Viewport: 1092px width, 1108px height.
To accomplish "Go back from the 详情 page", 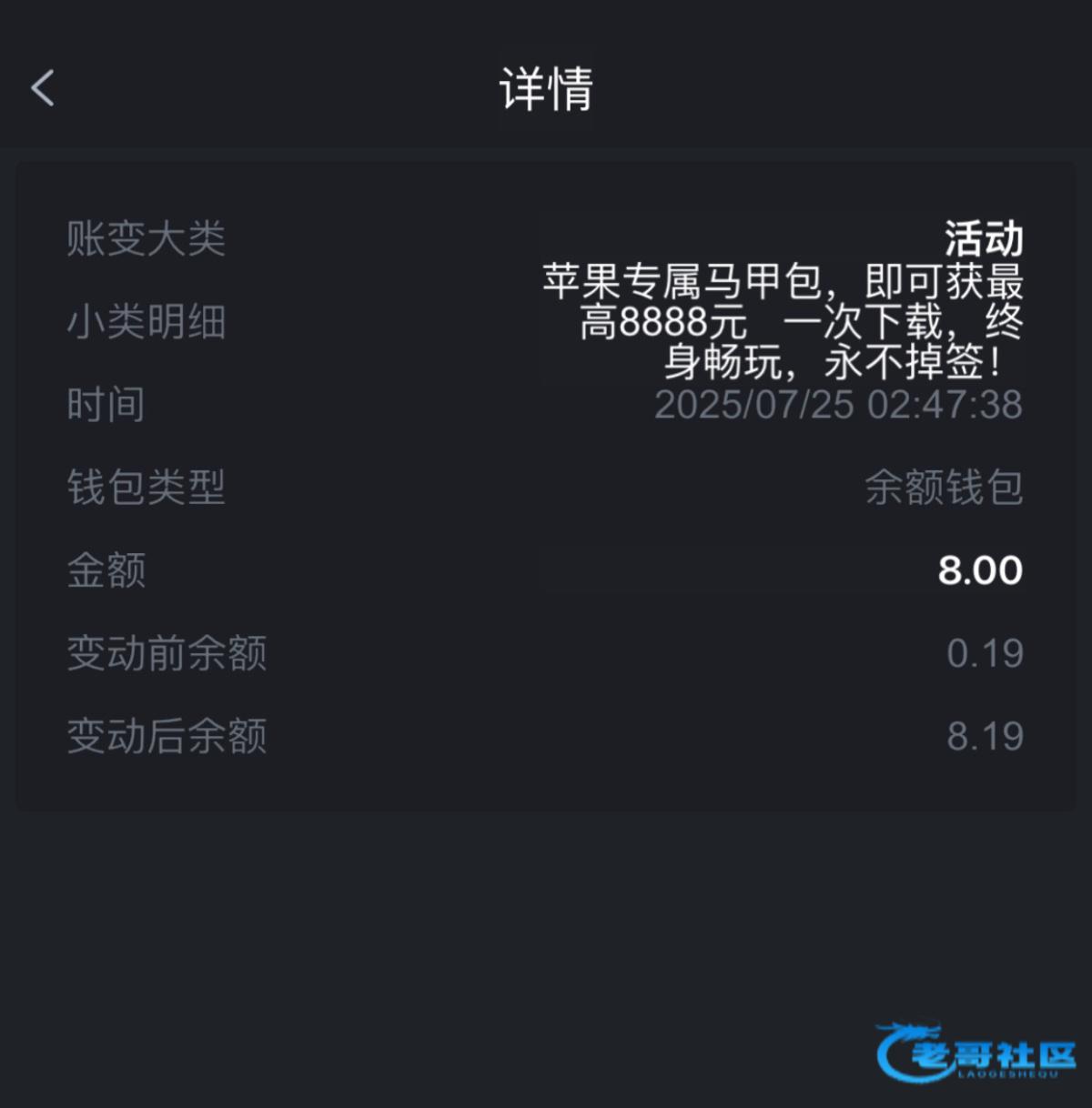I will (x=43, y=88).
